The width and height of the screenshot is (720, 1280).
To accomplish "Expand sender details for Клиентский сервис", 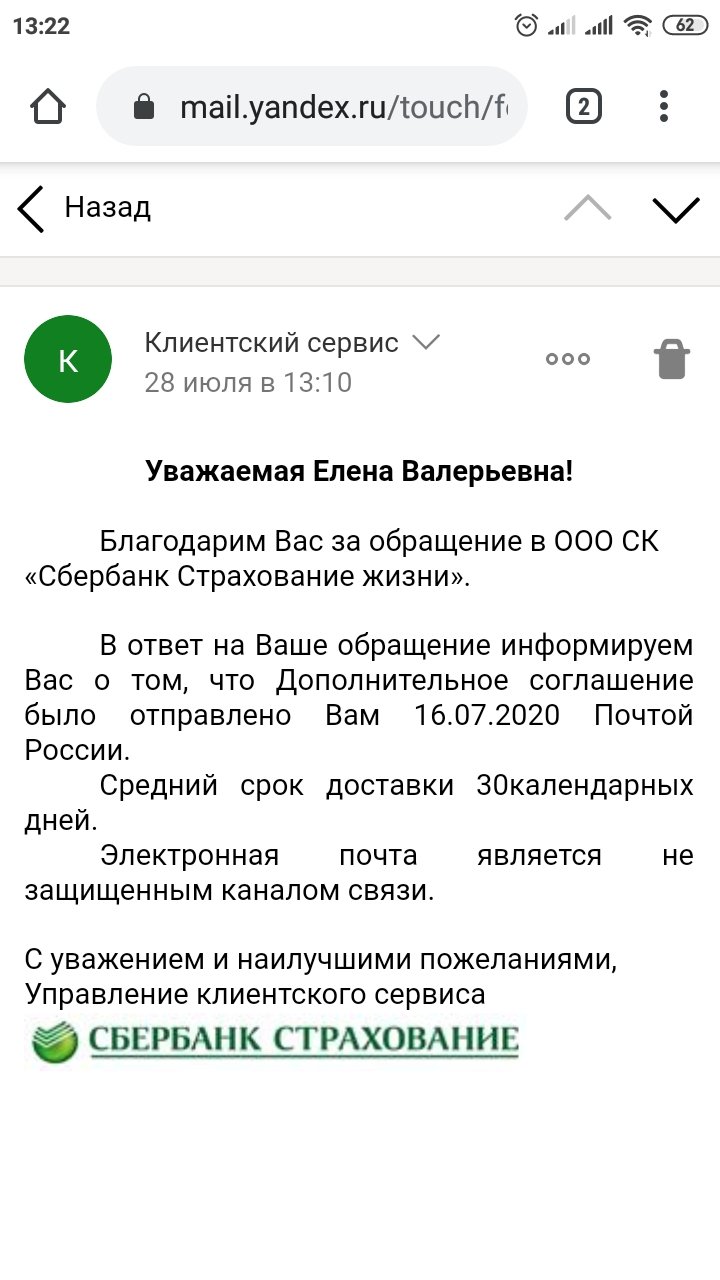I will 427,342.
